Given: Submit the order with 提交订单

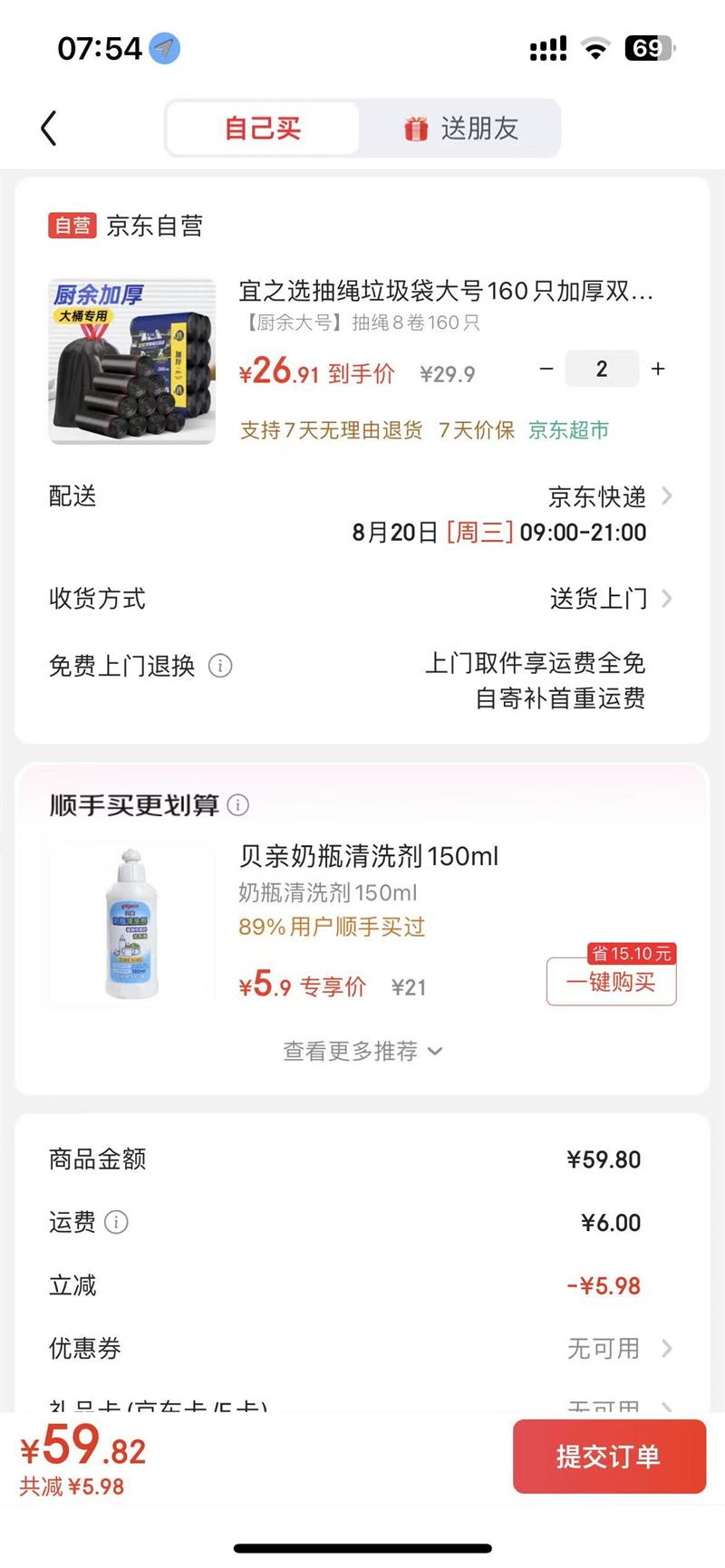Looking at the screenshot, I should [609, 1457].
